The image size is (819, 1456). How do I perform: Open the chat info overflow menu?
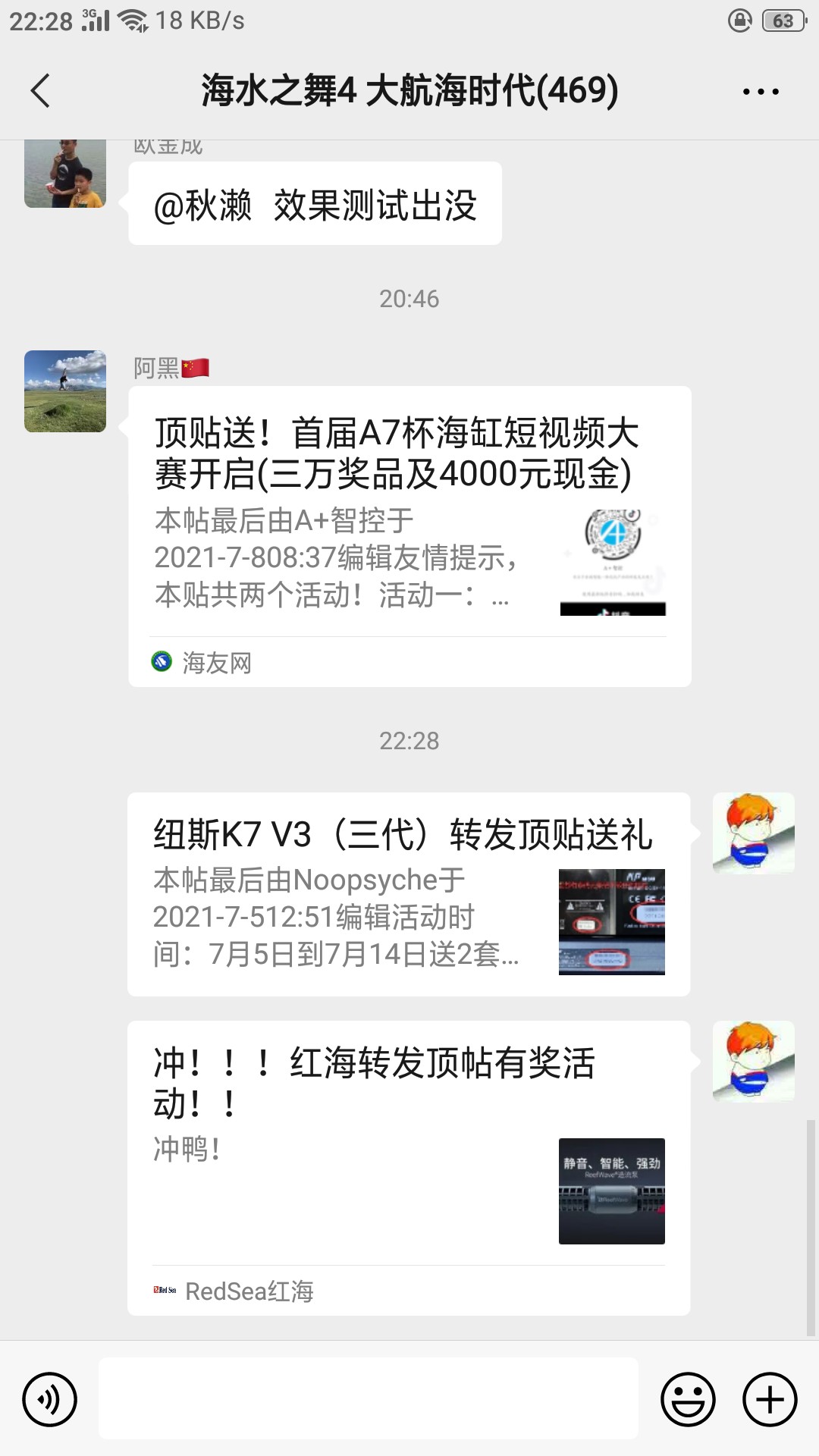(x=760, y=92)
